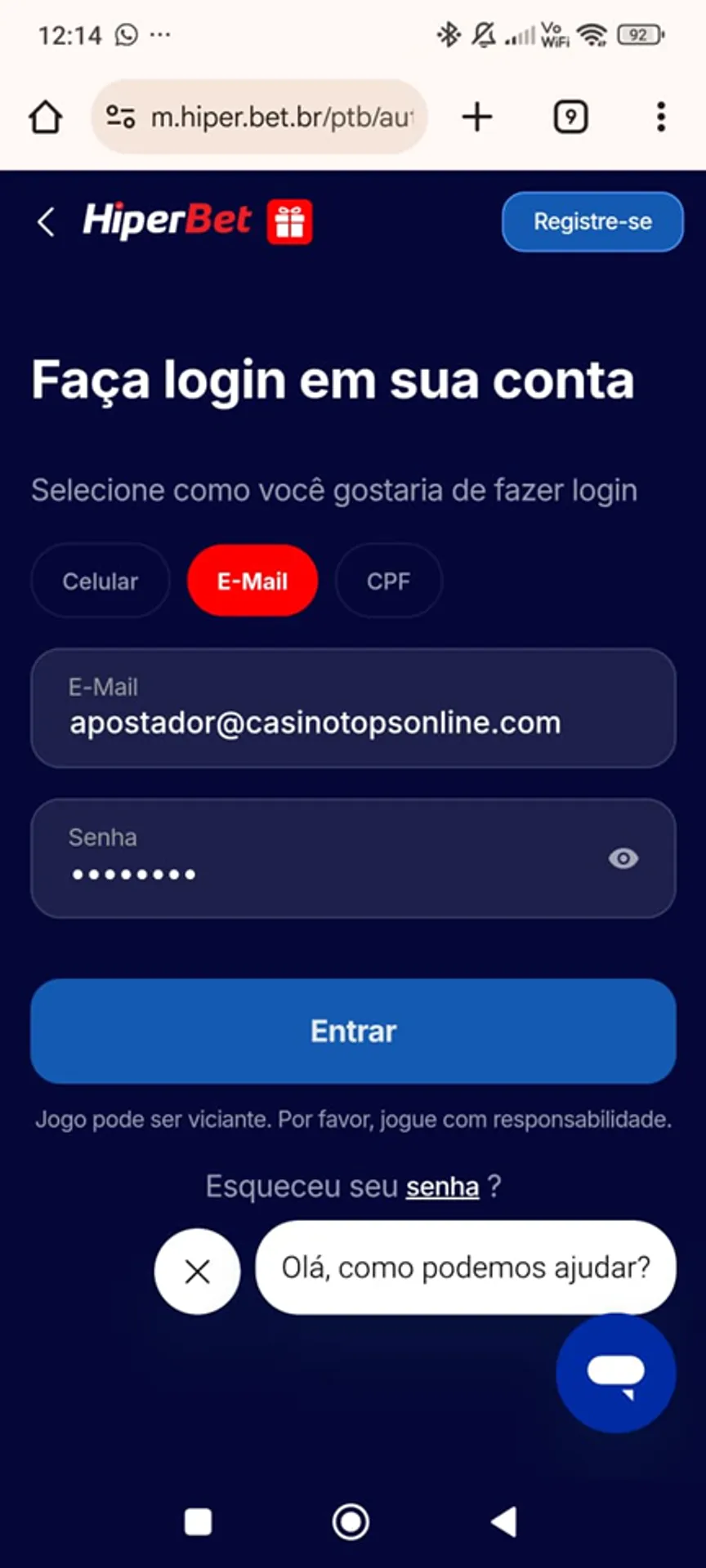
Task: Open the browser tab switcher showing 9 tabs
Action: [x=570, y=116]
